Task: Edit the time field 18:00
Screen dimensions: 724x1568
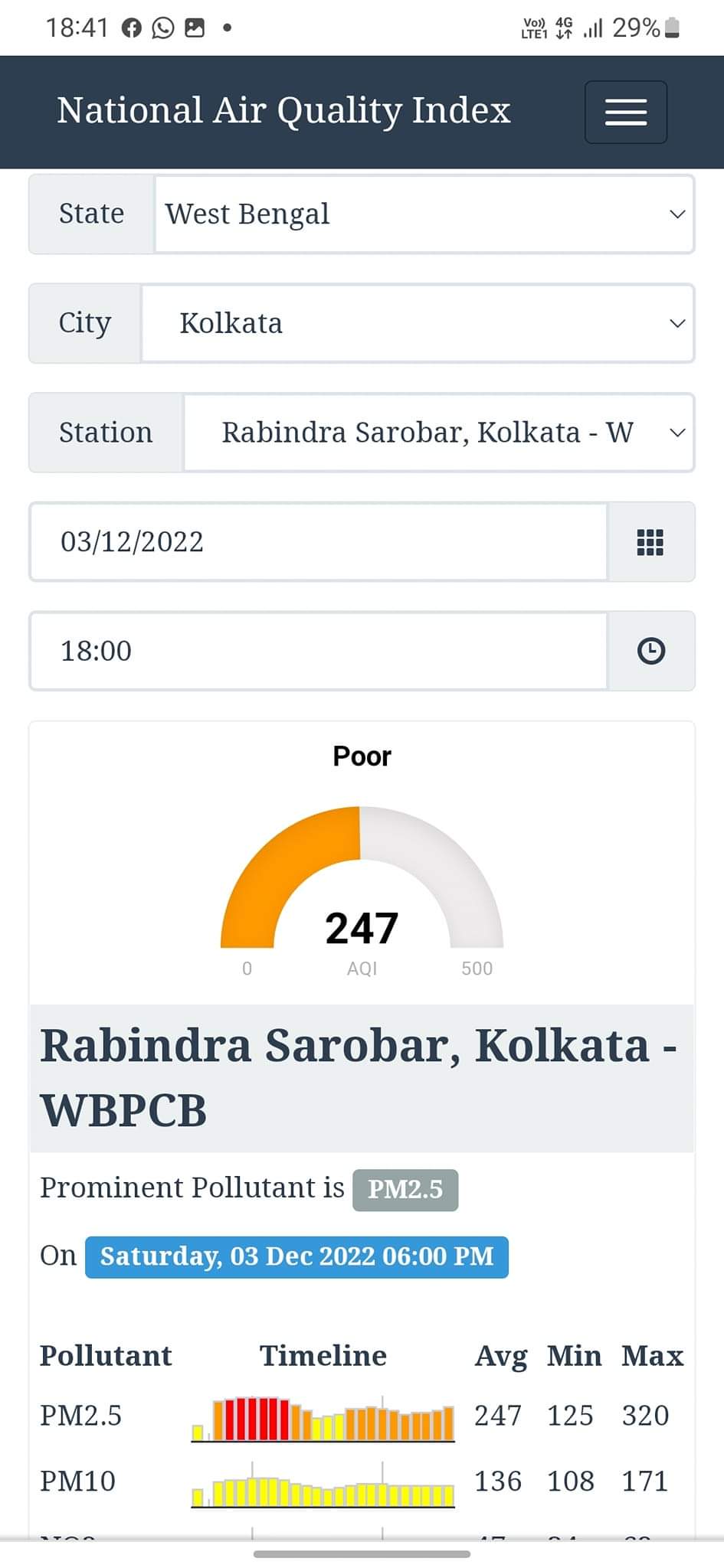Action: click(x=318, y=651)
